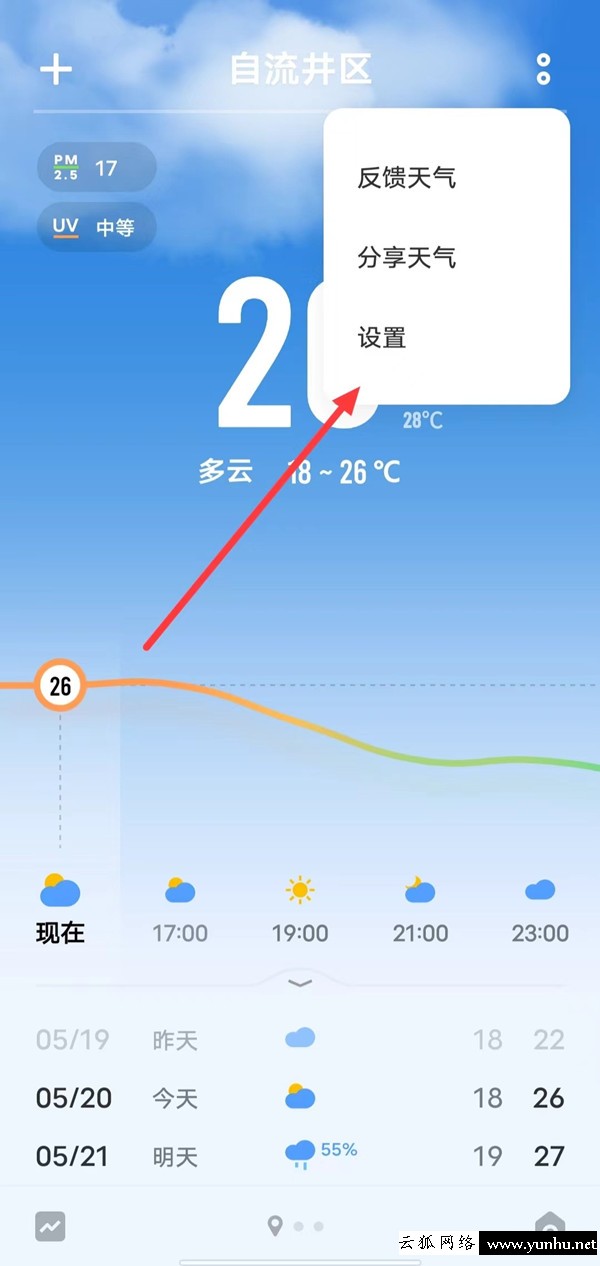Screen dimensions: 600x1266
Task: Open PM2.5 air quality chip
Action: click(96, 167)
